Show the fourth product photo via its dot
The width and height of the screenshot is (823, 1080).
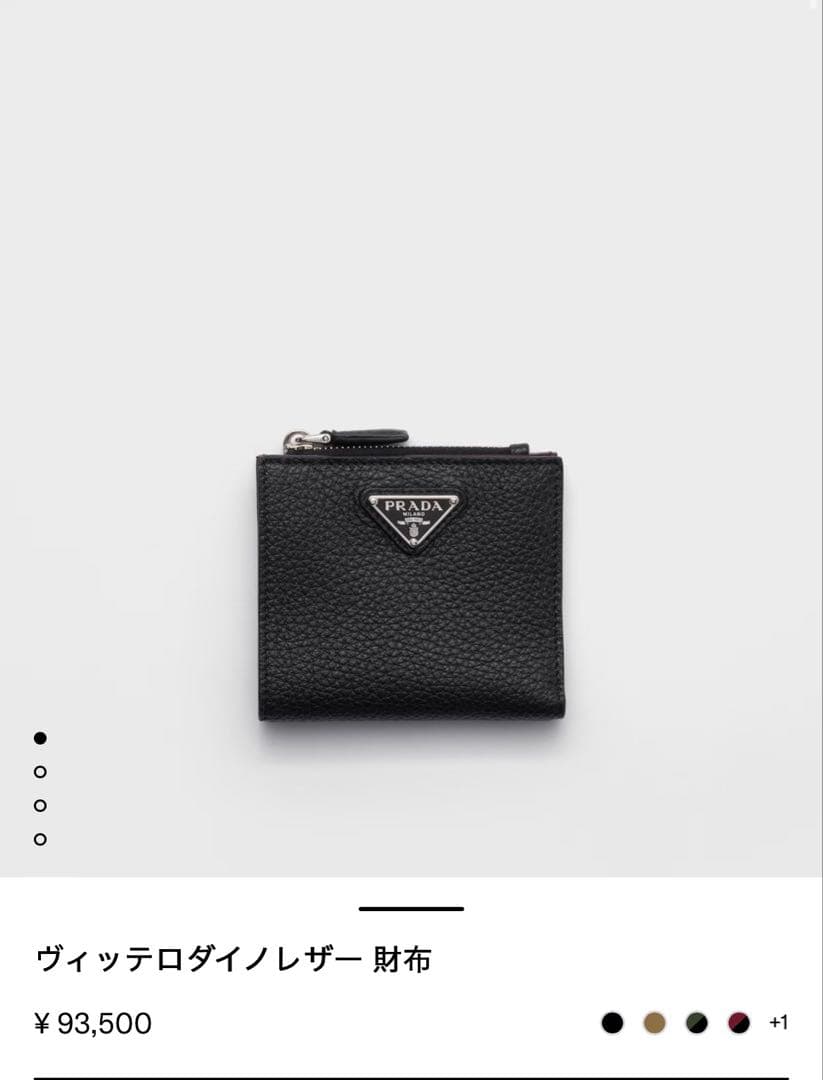click(x=39, y=839)
